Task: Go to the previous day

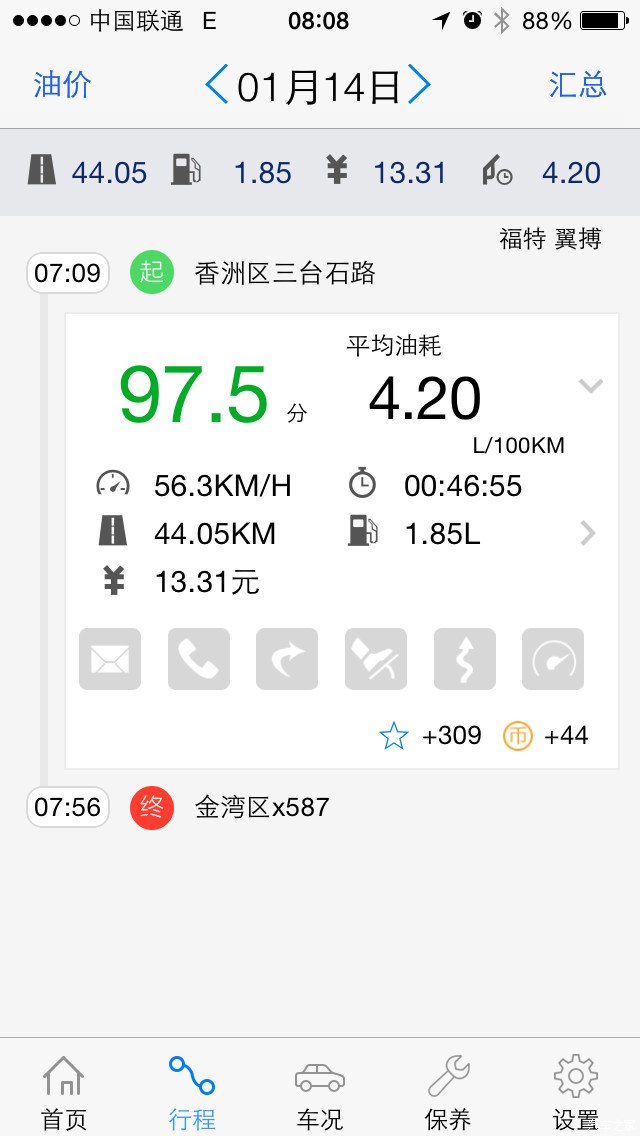Action: 216,85
